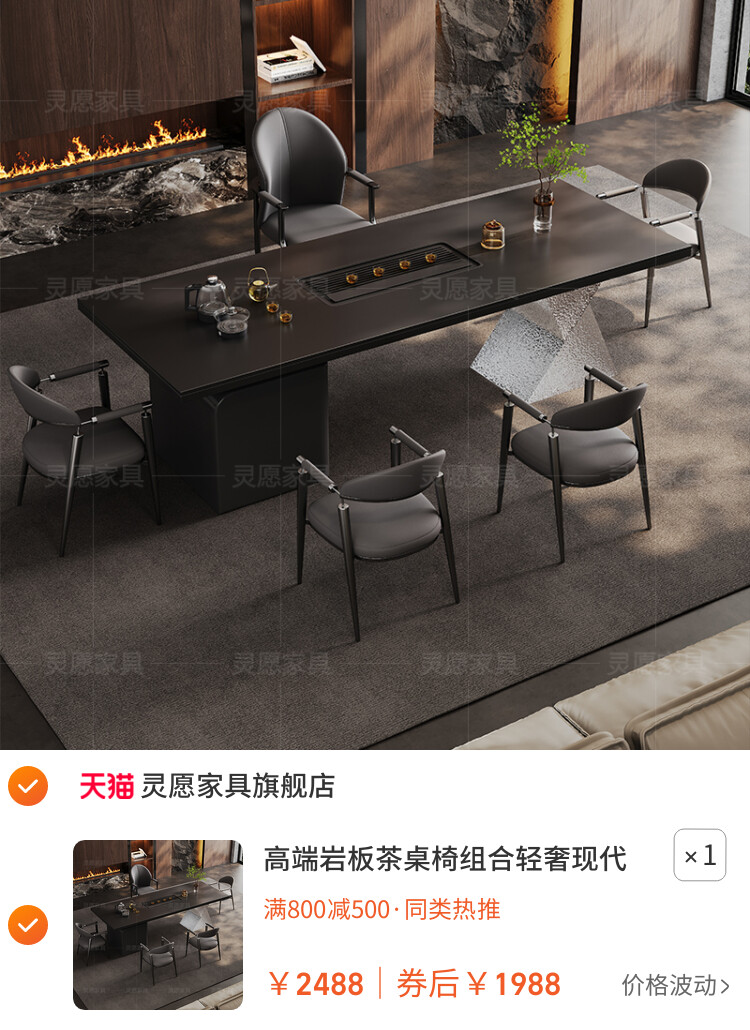The image size is (750, 1030).
Task: Uncheck the tea table item checkbox
Action: click(27, 924)
